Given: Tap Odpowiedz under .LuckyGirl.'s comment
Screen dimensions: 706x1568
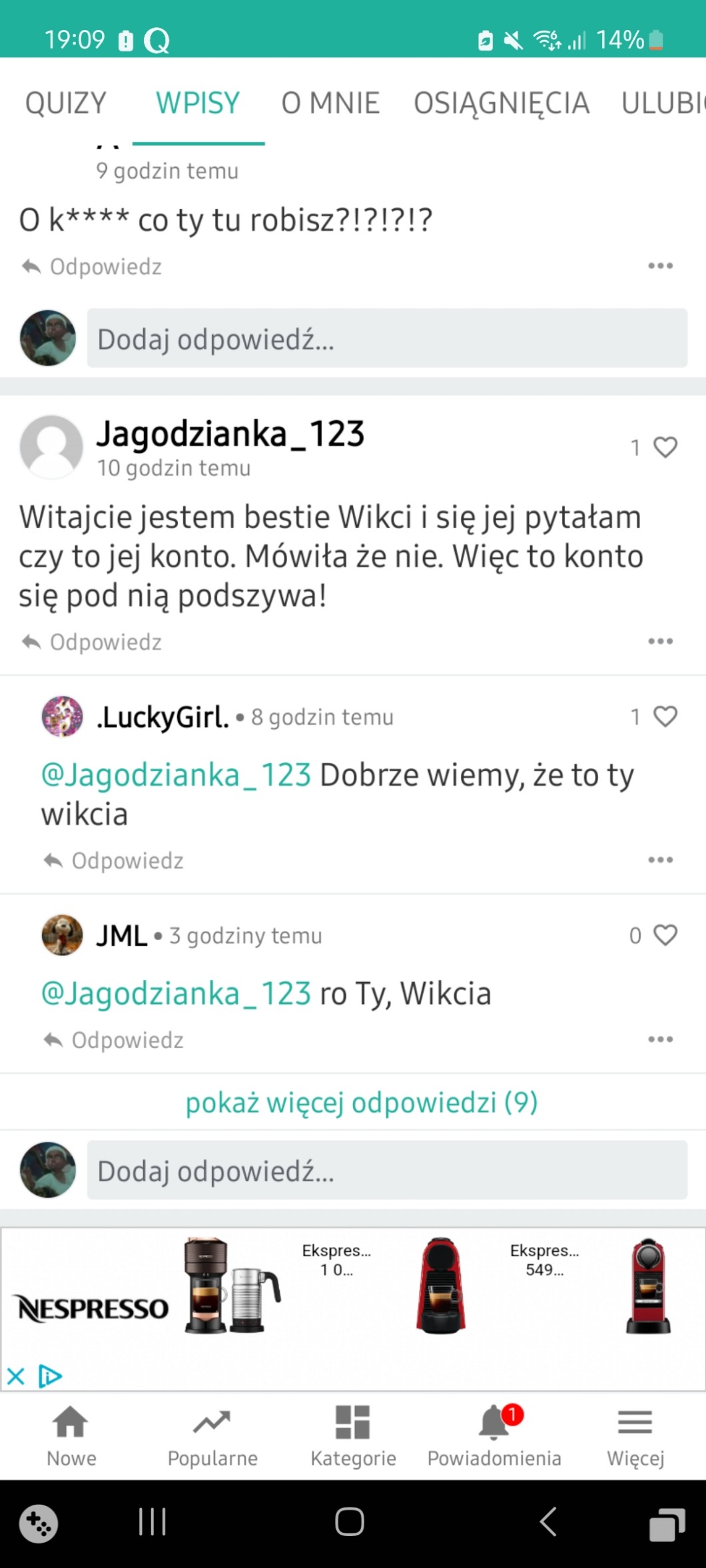Looking at the screenshot, I should [114, 860].
